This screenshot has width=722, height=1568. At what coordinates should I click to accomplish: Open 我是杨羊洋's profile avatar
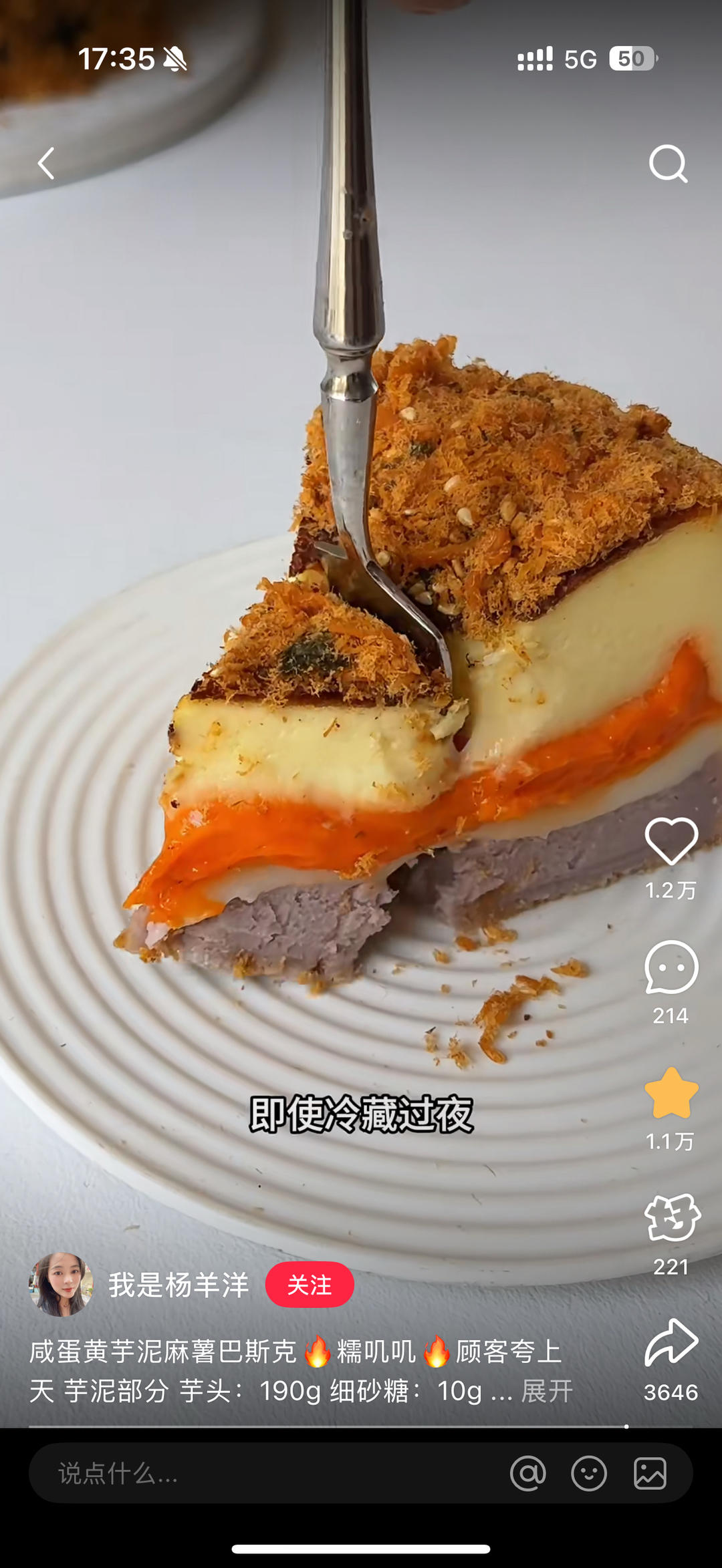click(60, 1284)
